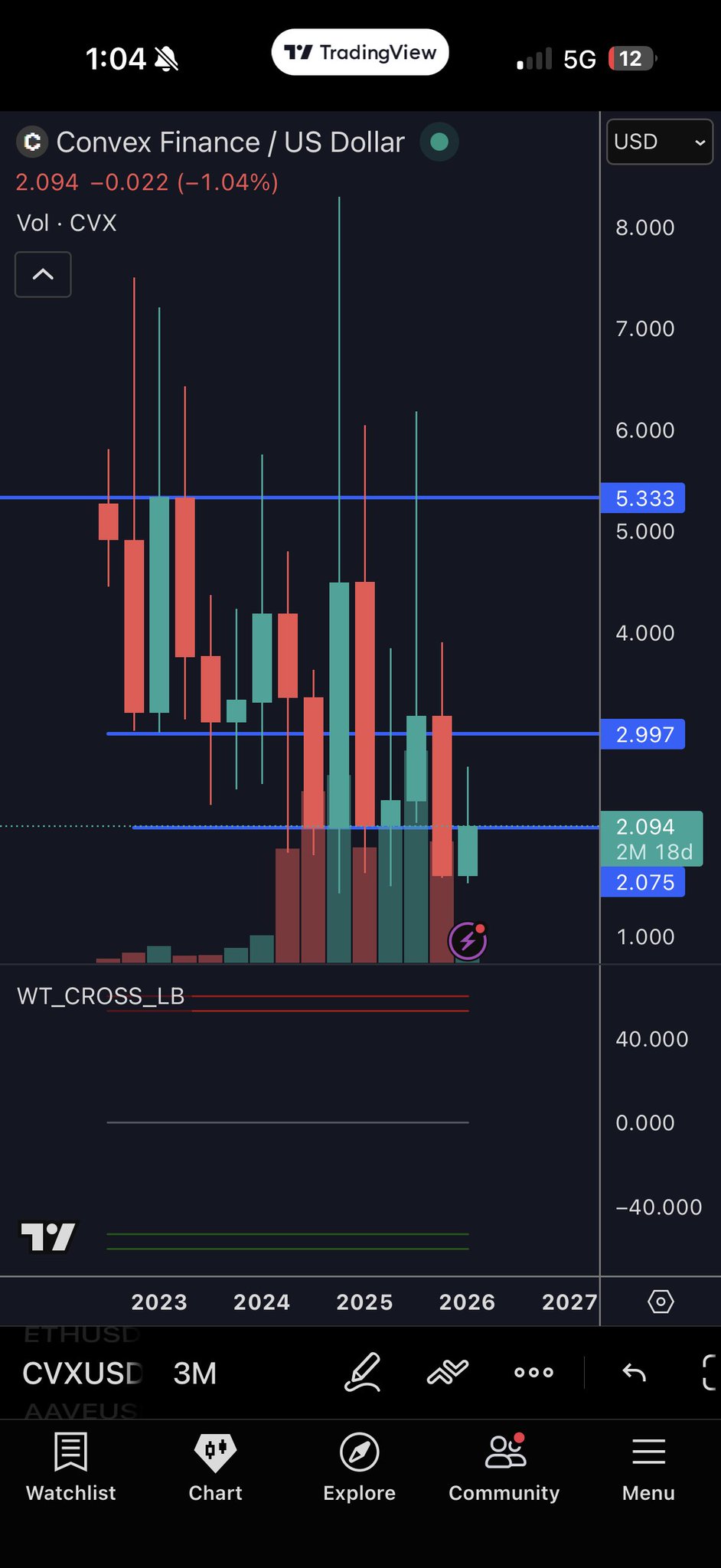Tap the lightning bolt event icon on chart

[468, 941]
